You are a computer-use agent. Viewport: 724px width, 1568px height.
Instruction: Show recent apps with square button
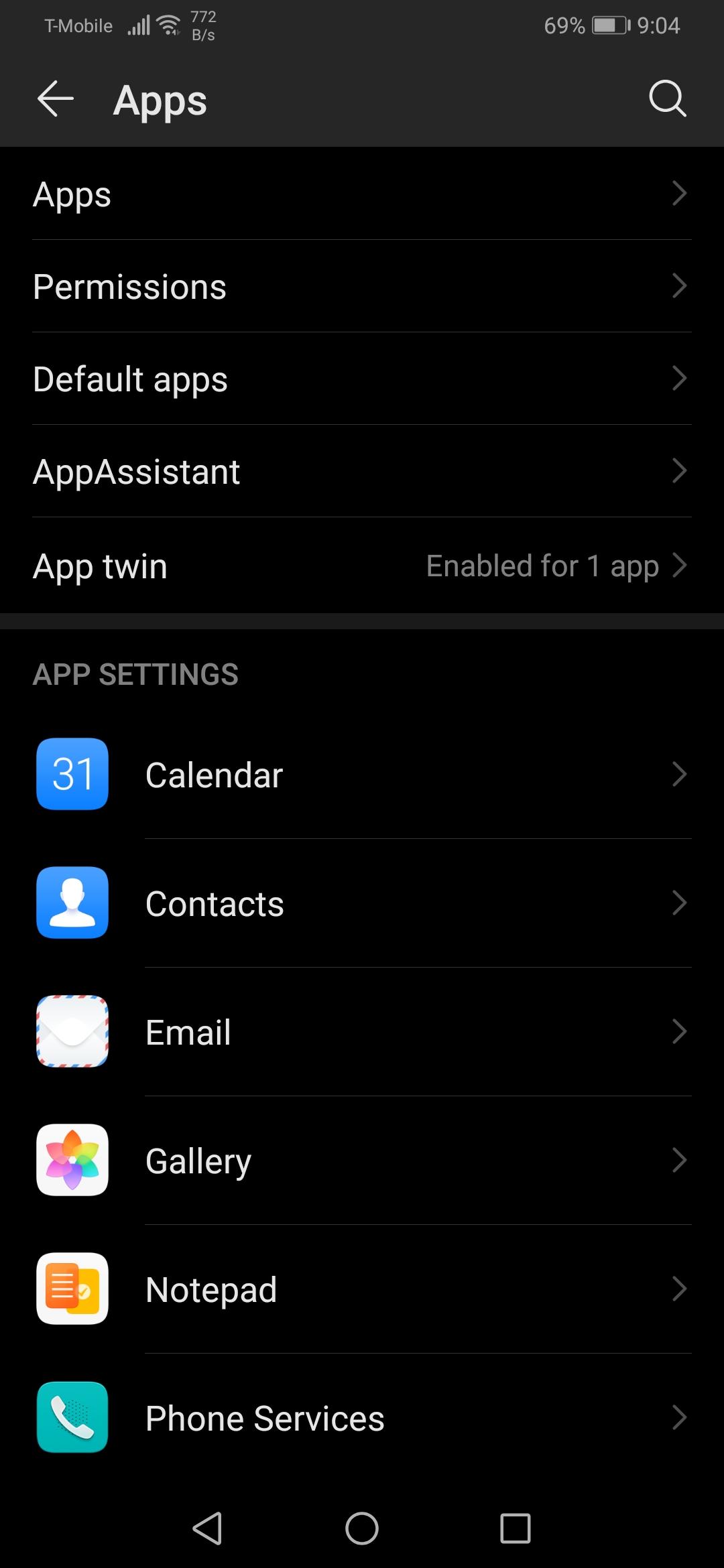(x=515, y=1528)
